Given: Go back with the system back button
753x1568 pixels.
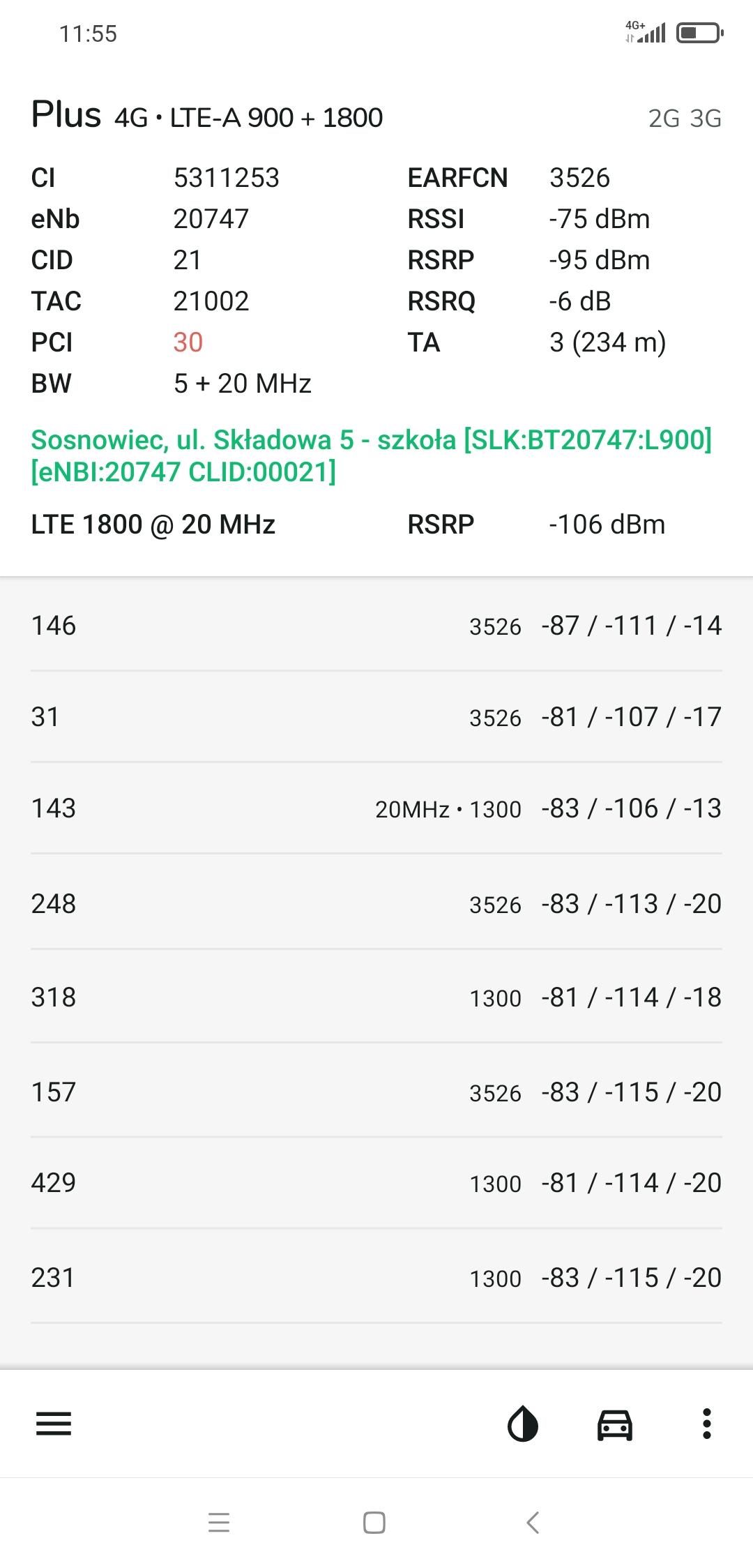Looking at the screenshot, I should pos(533,1523).
